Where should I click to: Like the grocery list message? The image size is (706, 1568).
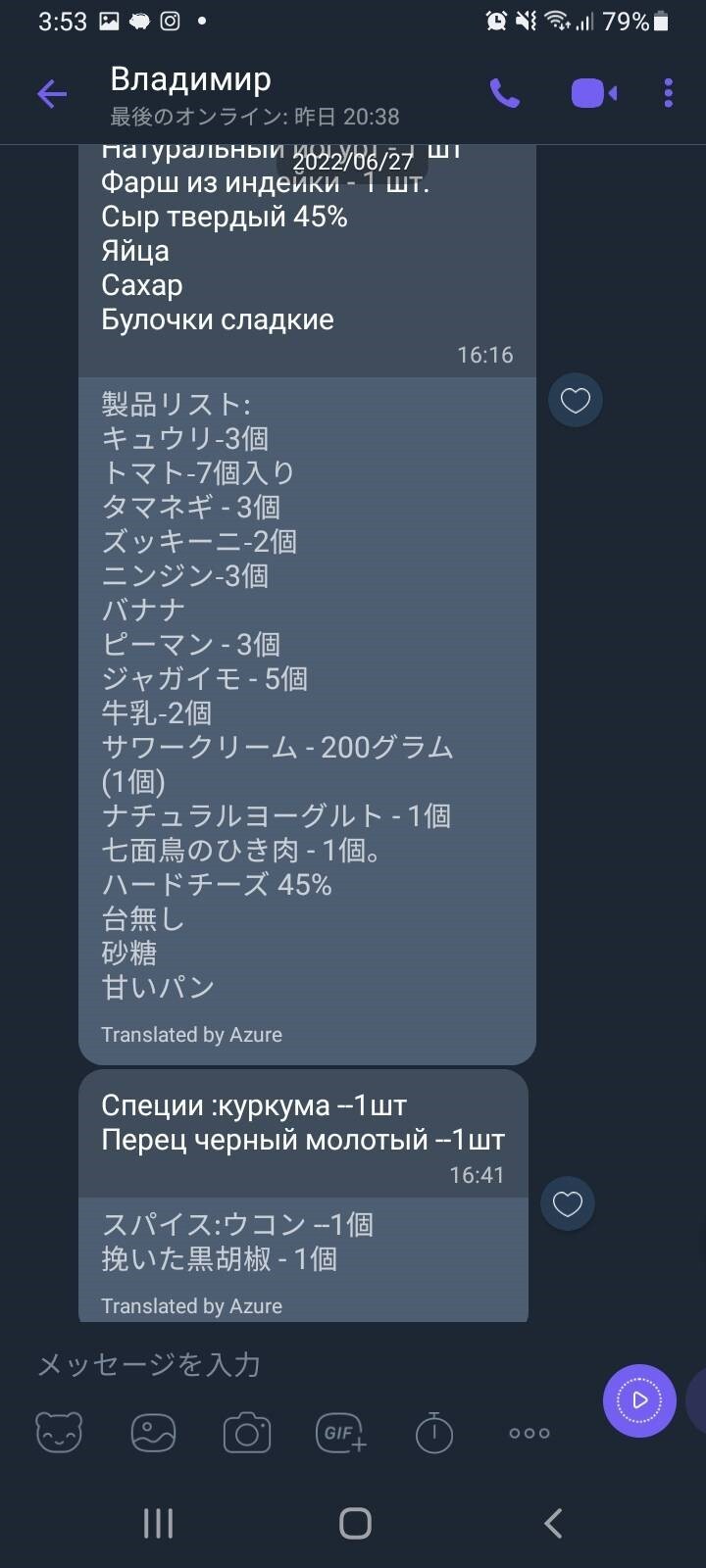click(575, 401)
